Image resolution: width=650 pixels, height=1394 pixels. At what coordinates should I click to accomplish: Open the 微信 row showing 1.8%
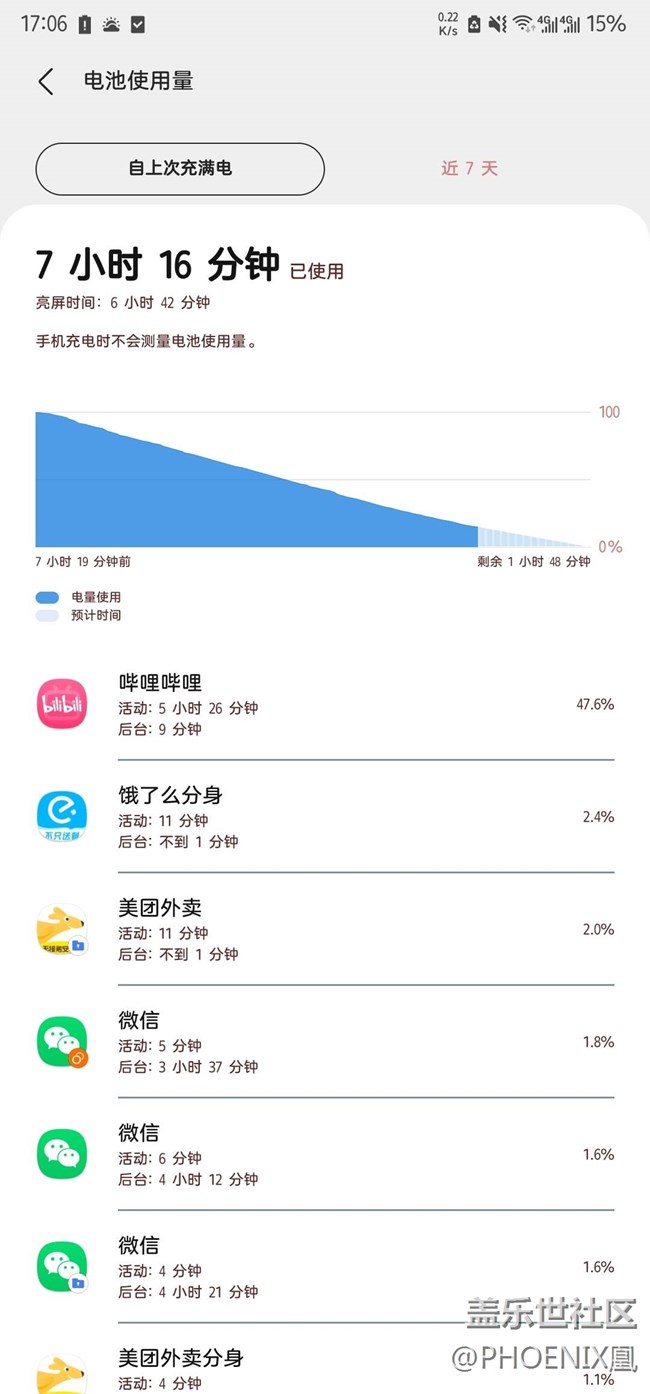pos(325,1042)
